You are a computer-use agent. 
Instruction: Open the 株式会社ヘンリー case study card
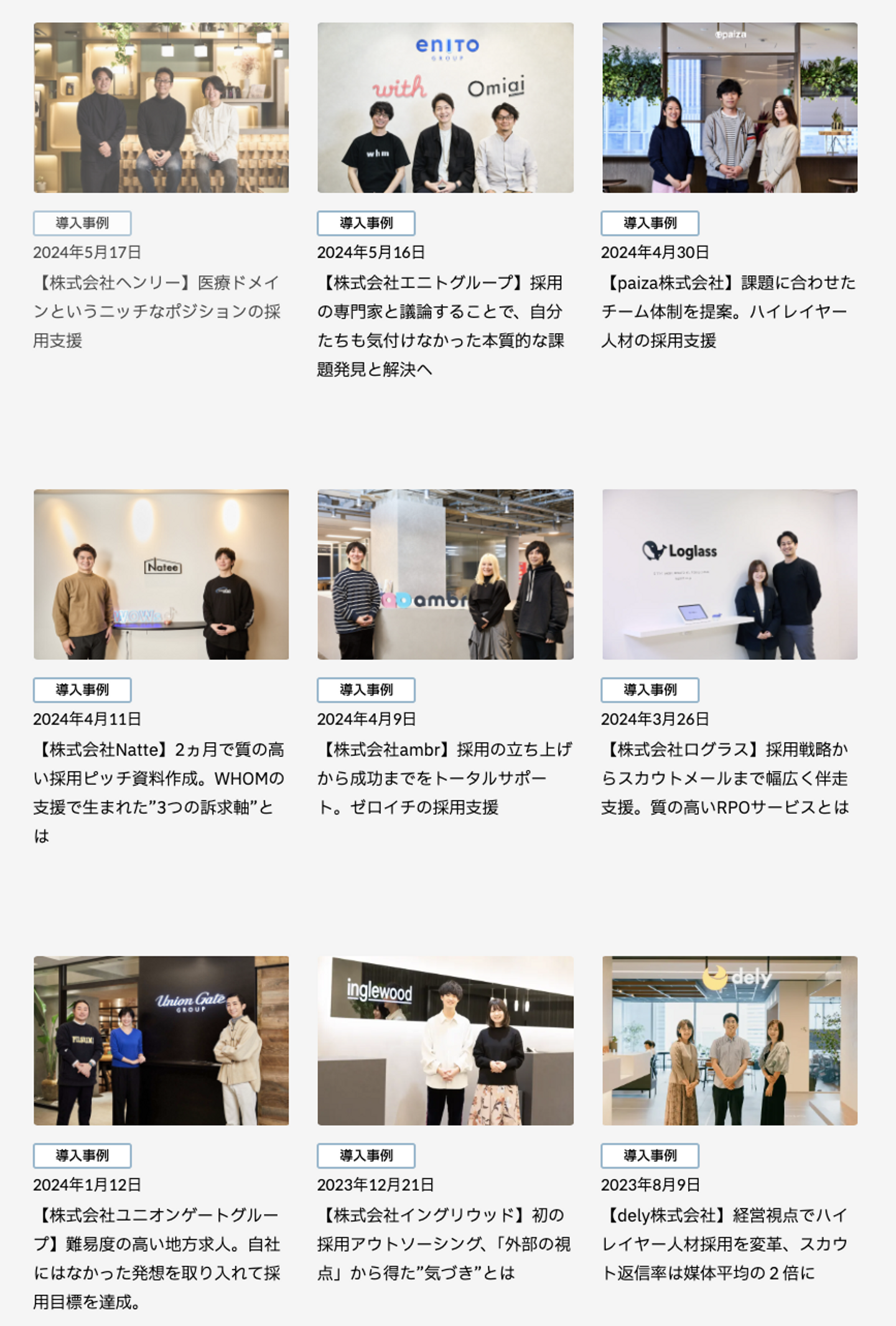coord(161,108)
